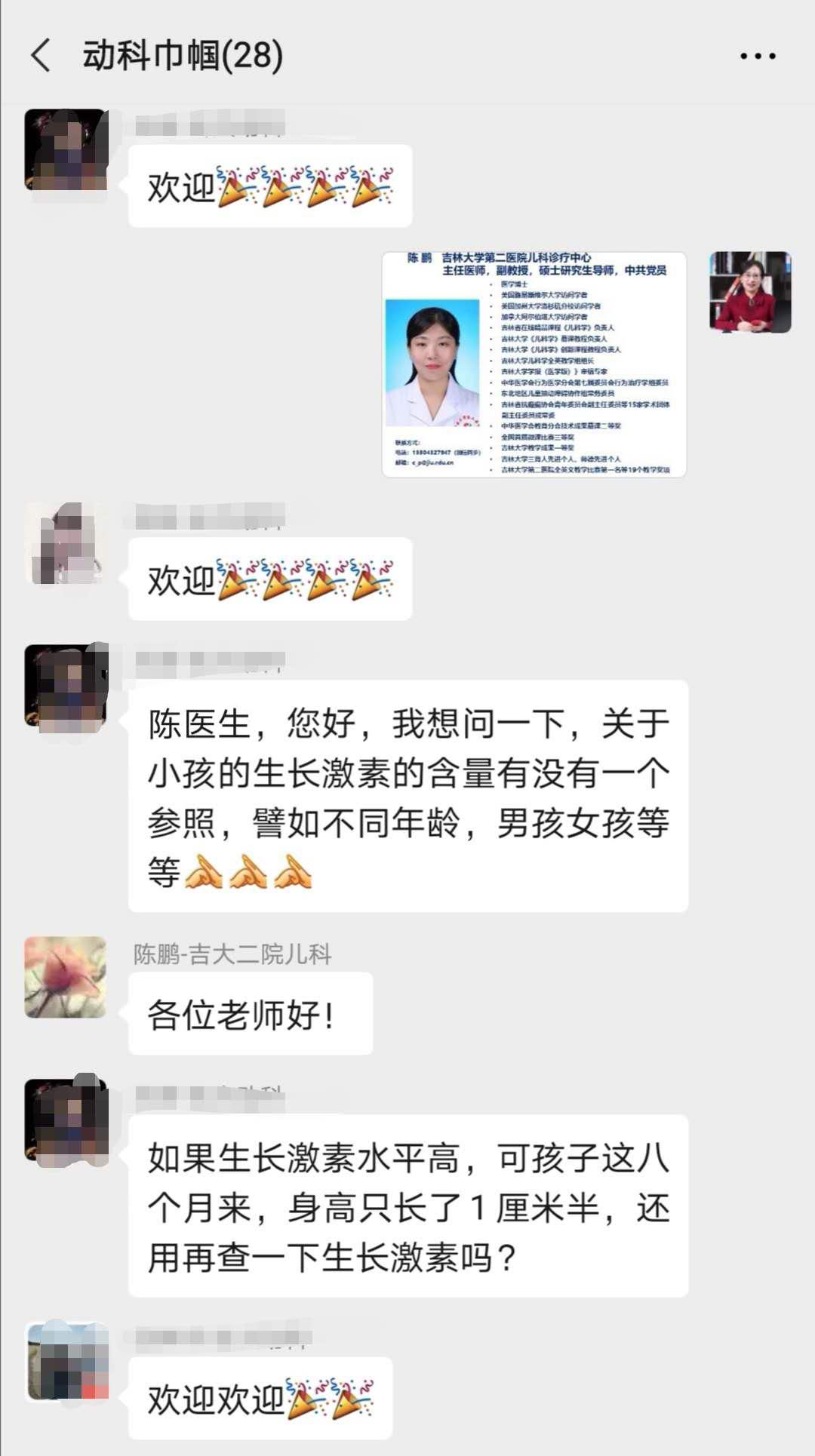Screen dimensions: 815x1456
Task: Tap the avatar above the 欢迎欢迎 message
Action: tap(67, 1362)
